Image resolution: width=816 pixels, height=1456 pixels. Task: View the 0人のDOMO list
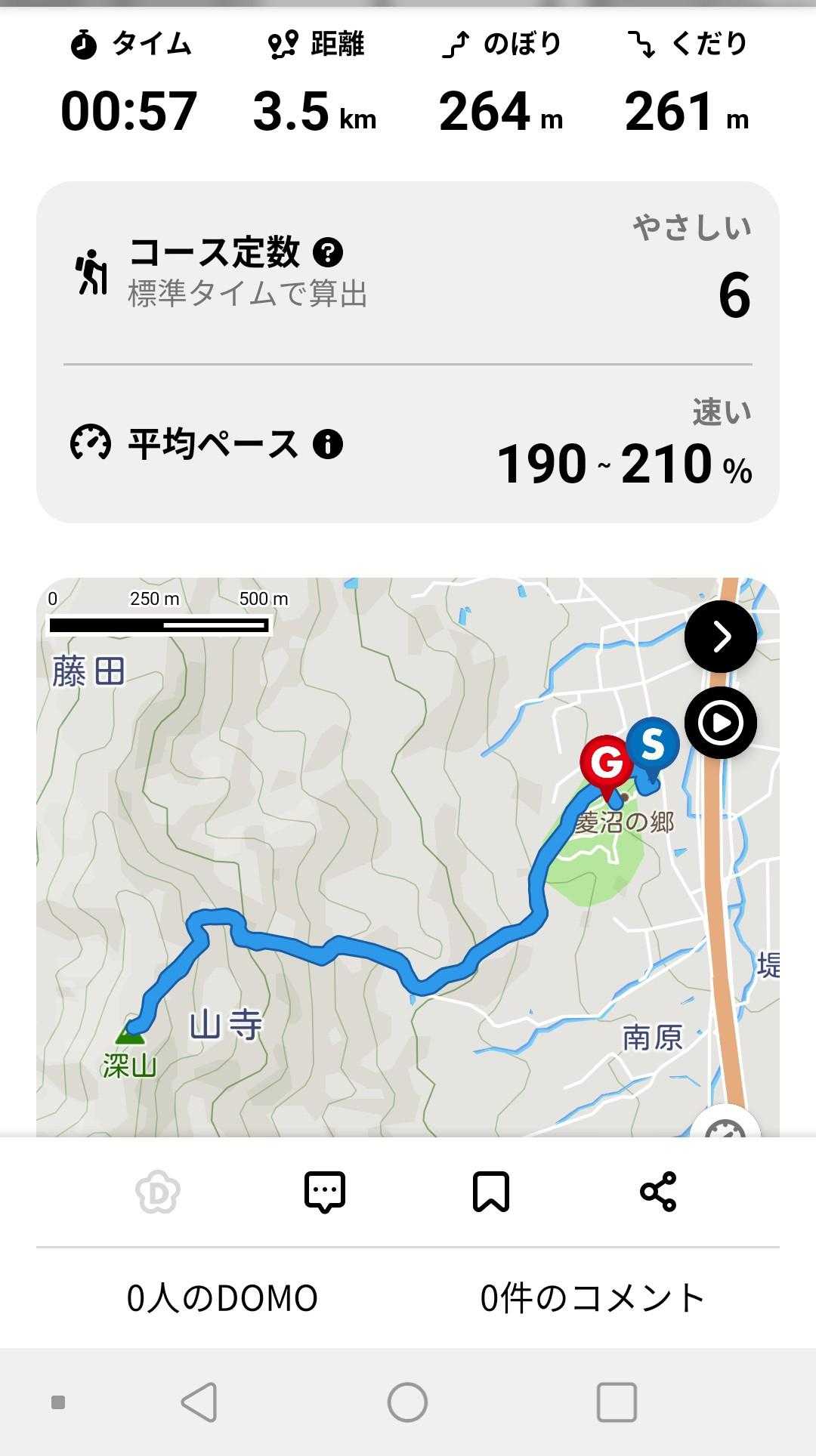(222, 1297)
